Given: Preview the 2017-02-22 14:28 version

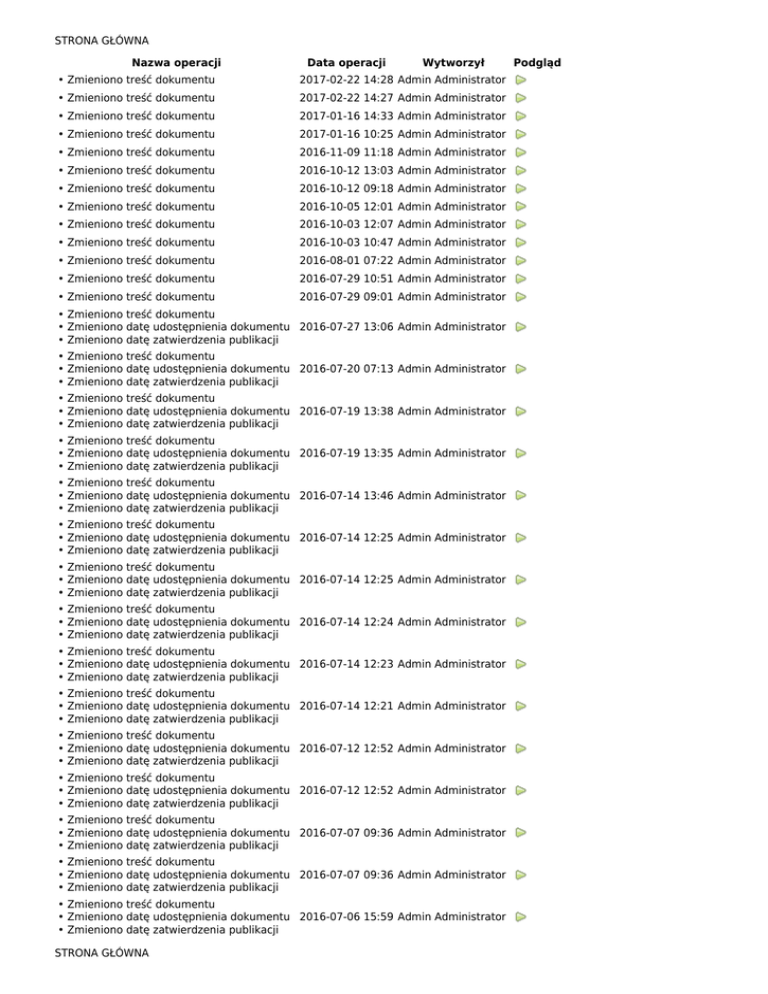Looking at the screenshot, I should (521, 80).
